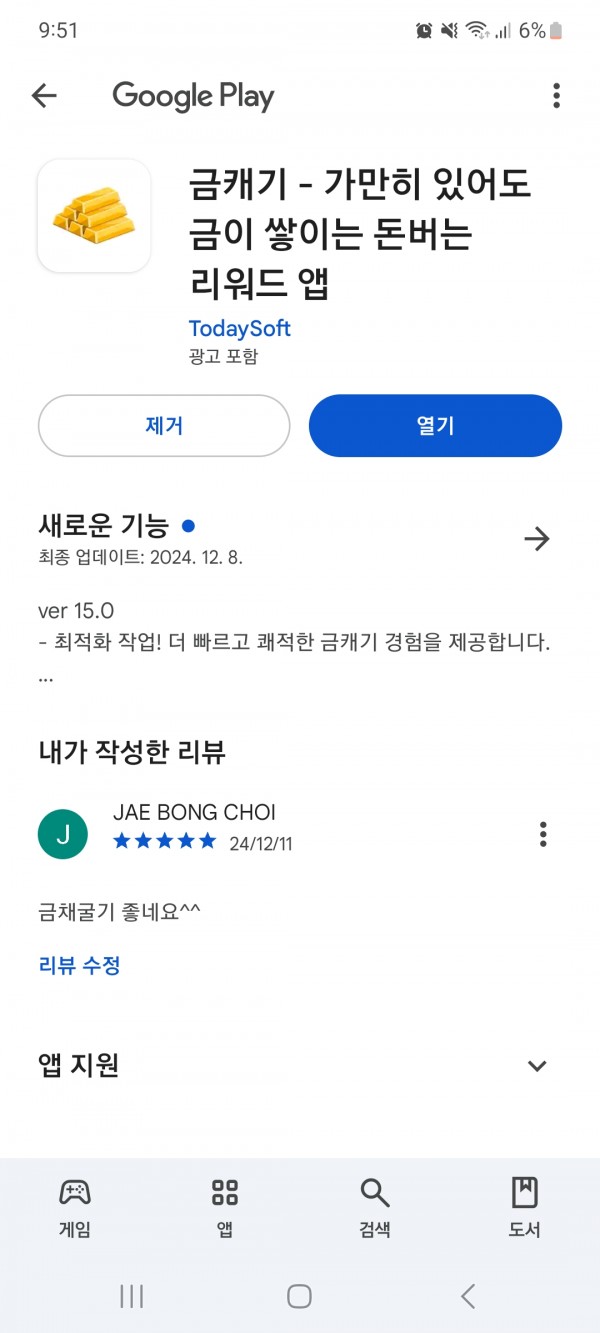Tap 열기 to open the app
Image resolution: width=600 pixels, height=1333 pixels.
[435, 426]
